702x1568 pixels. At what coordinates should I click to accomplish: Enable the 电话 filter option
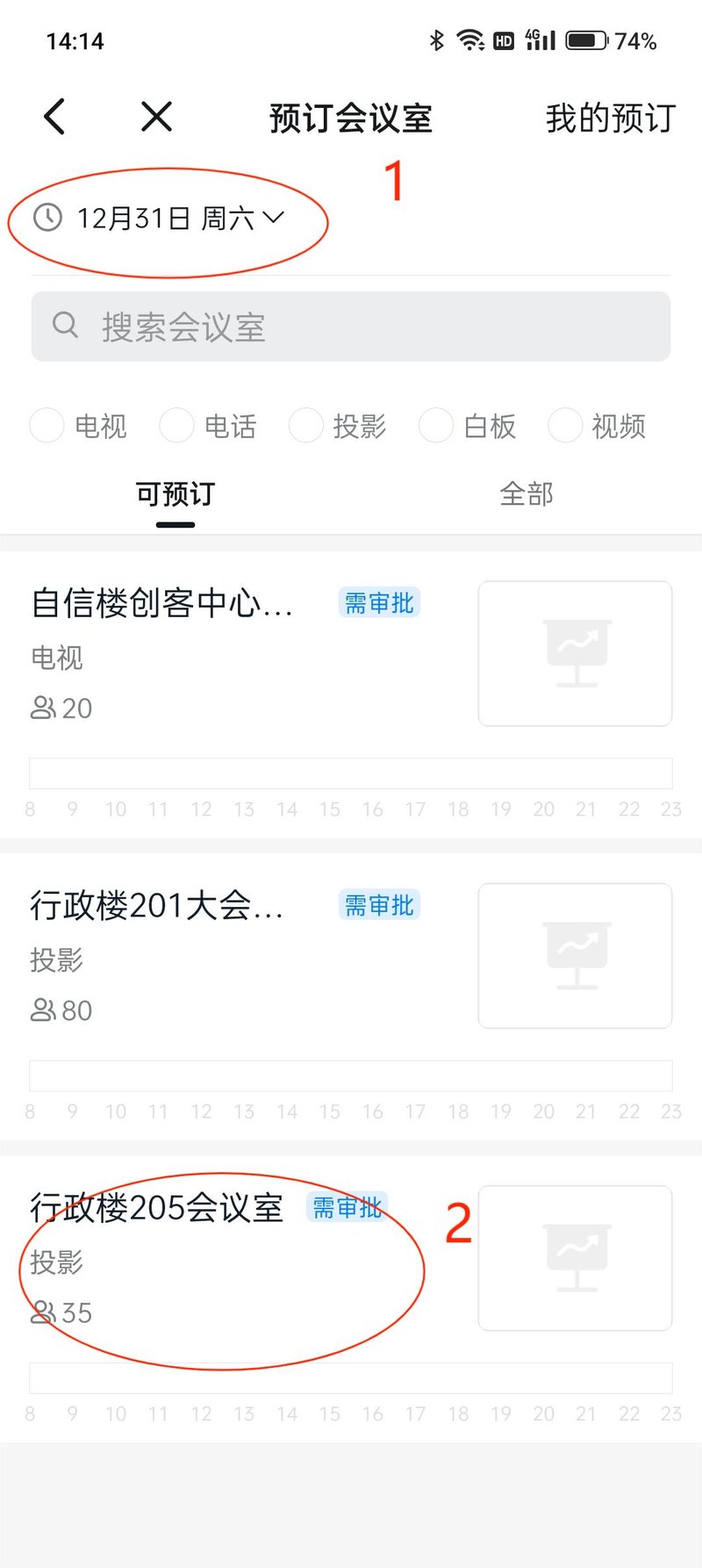(176, 426)
